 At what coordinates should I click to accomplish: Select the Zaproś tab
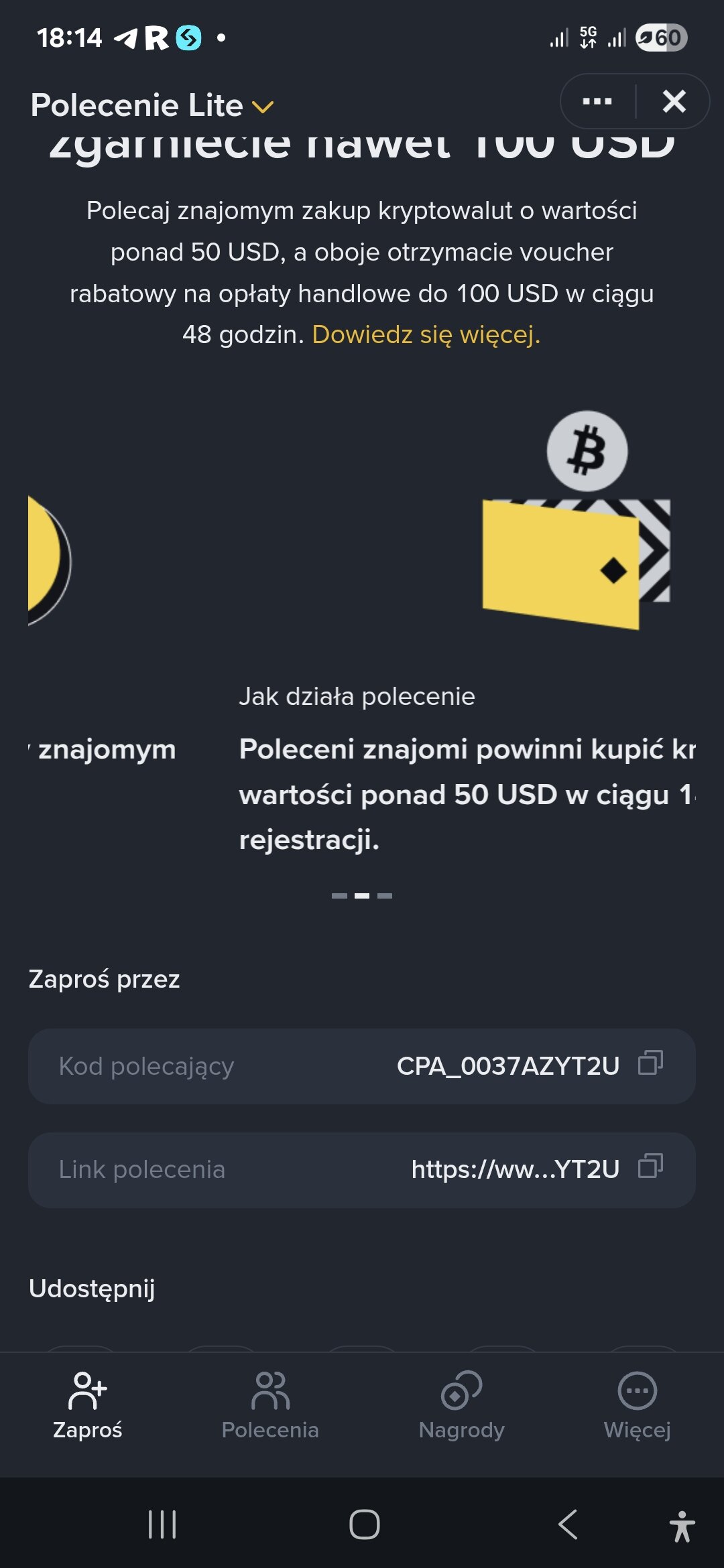pyautogui.click(x=88, y=1405)
